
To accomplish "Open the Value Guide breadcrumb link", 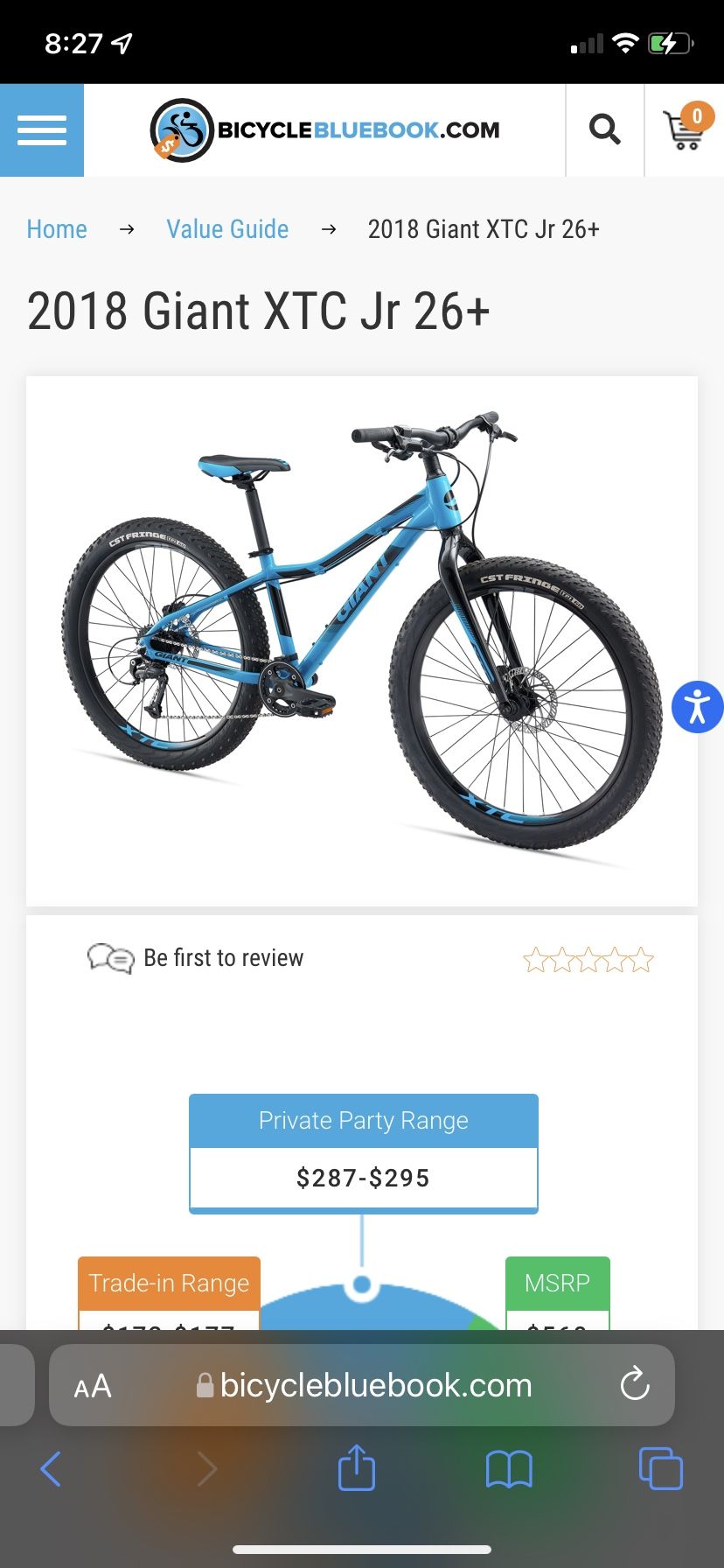I will pos(227,229).
